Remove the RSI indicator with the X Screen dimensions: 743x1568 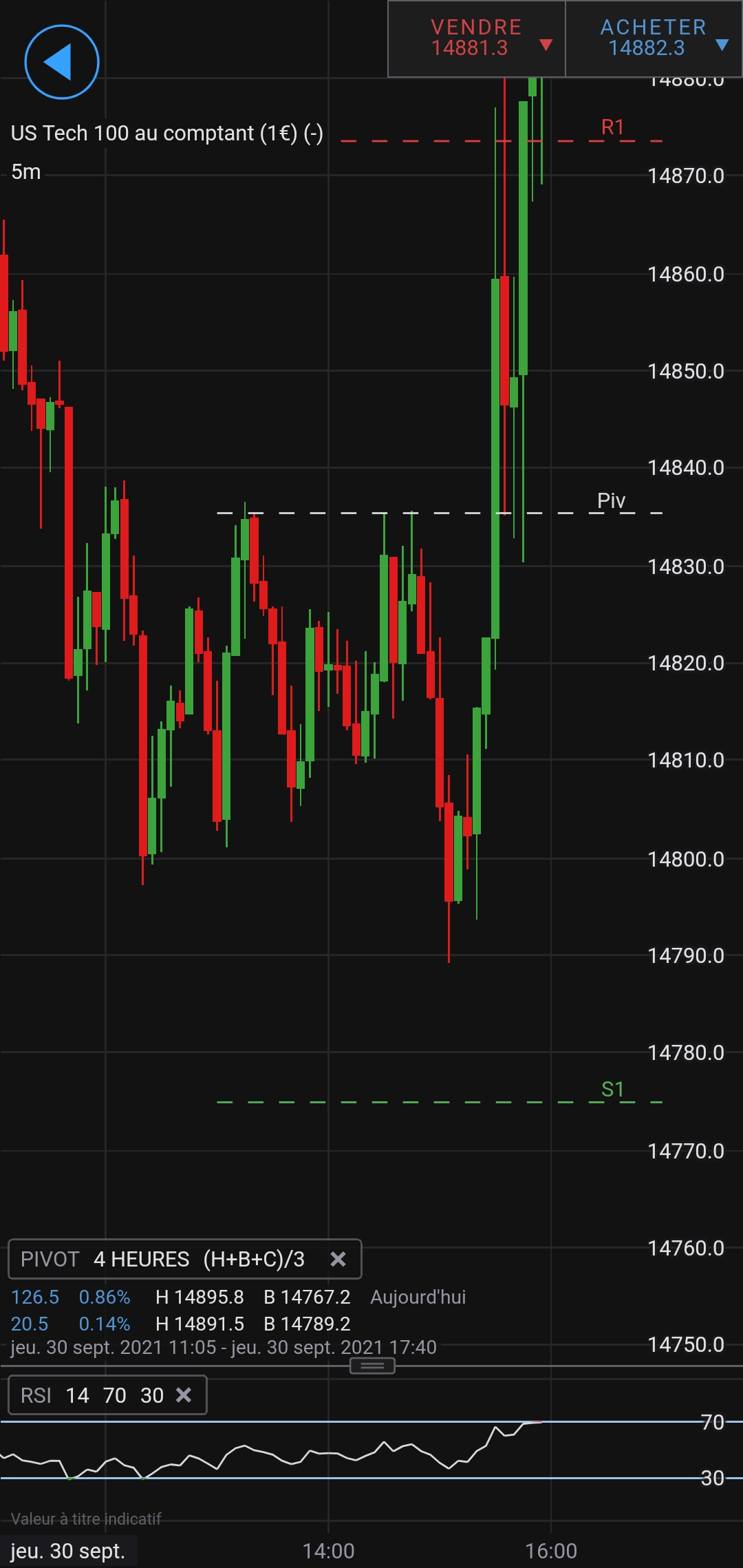184,1395
